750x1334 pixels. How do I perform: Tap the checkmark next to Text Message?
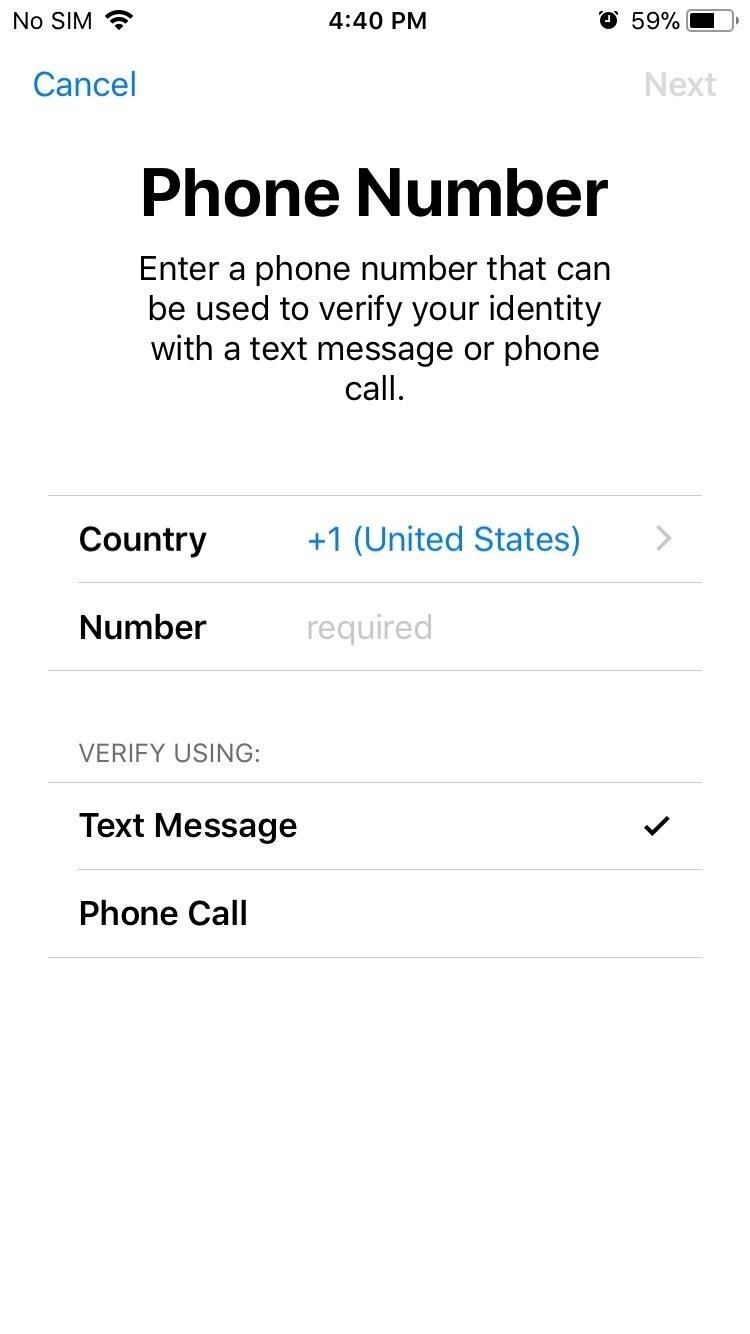click(657, 825)
